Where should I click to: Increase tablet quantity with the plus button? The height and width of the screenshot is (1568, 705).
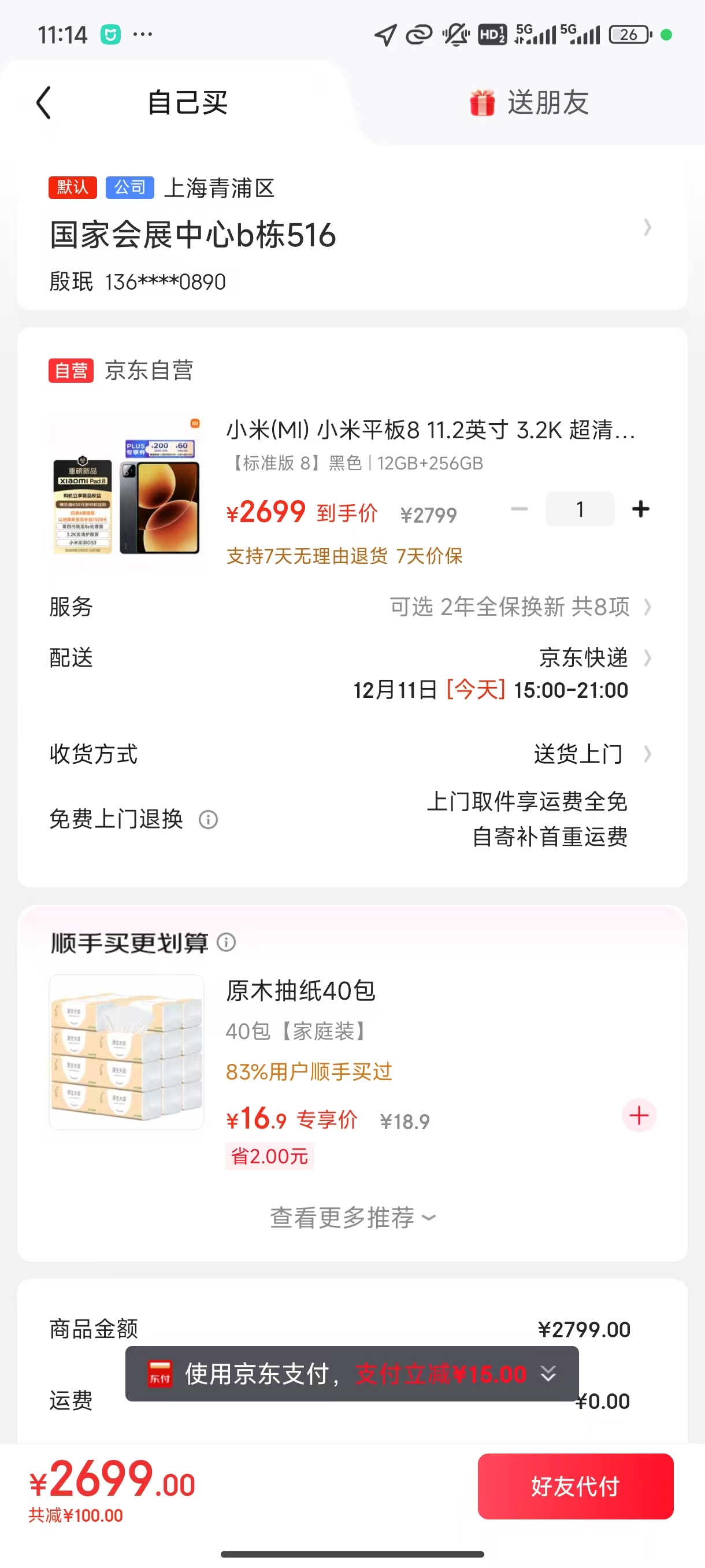(x=640, y=509)
